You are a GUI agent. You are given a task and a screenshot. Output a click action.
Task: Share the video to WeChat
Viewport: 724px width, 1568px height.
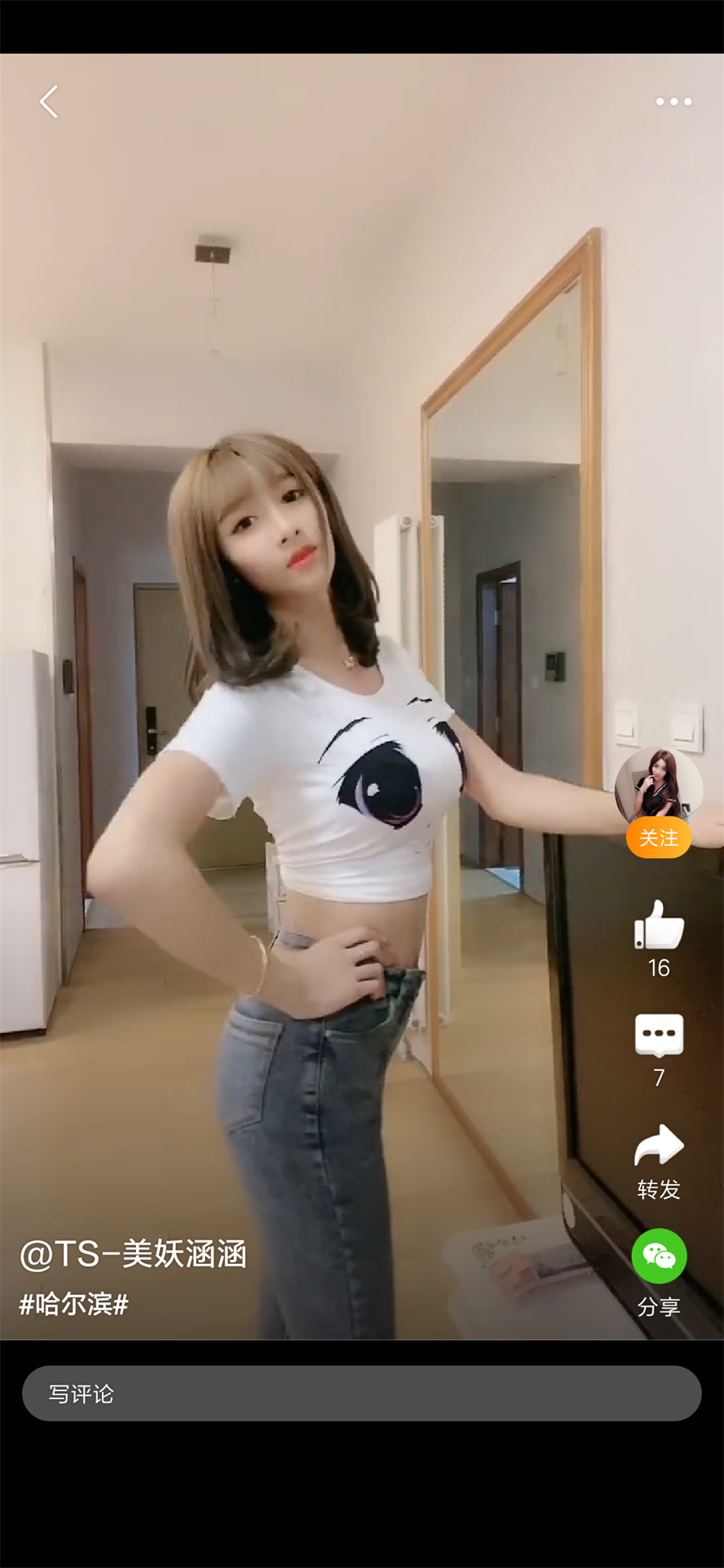tap(659, 1256)
